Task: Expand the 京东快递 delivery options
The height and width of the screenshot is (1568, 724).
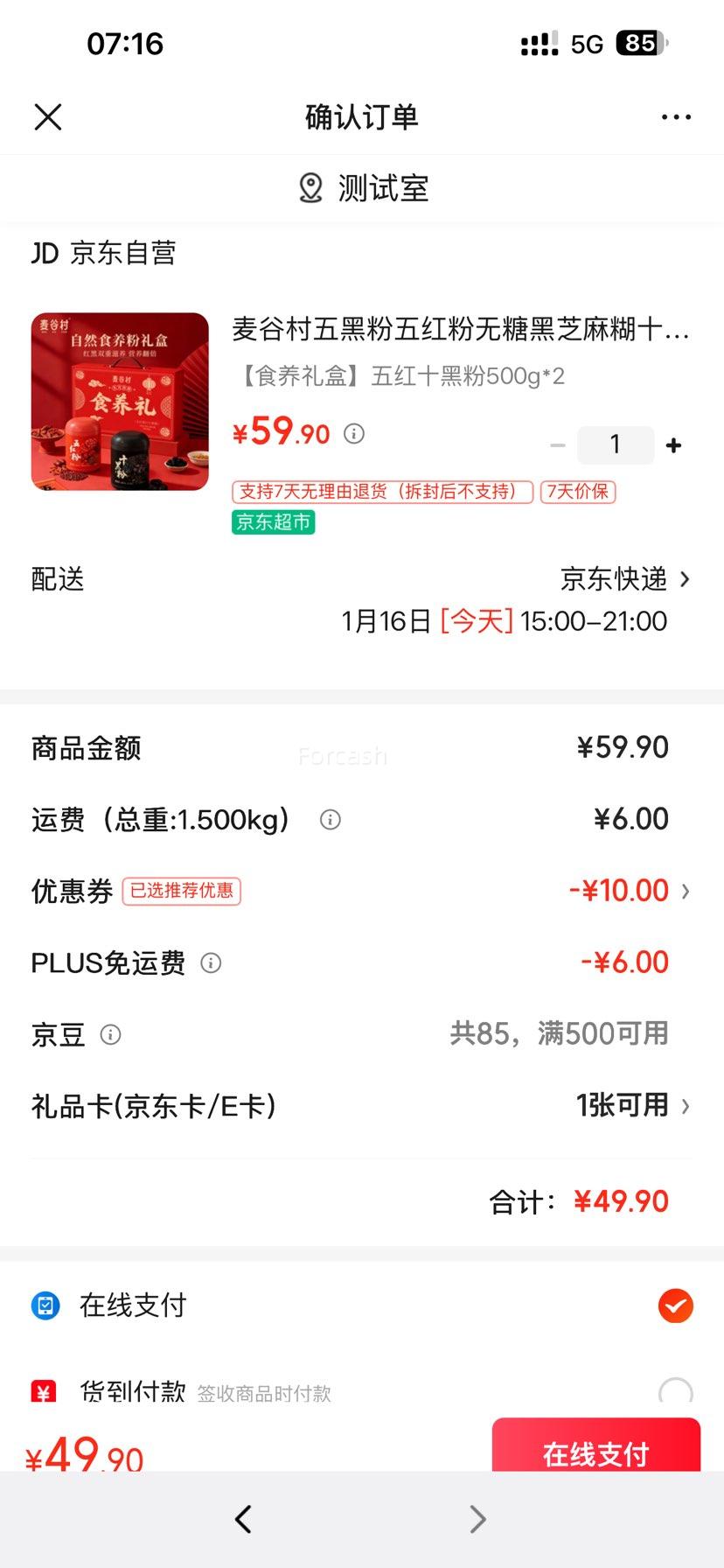Action: (624, 579)
